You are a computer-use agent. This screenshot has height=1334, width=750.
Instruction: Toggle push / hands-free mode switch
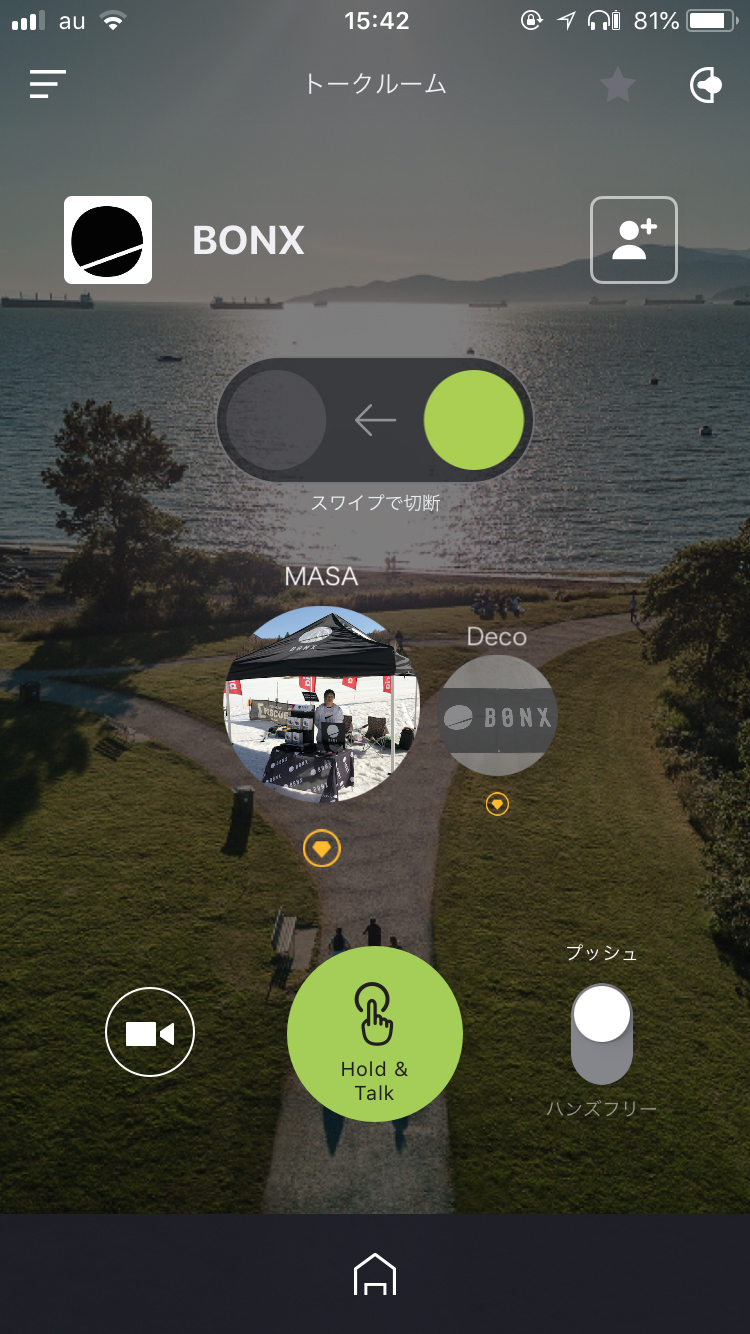[602, 1034]
